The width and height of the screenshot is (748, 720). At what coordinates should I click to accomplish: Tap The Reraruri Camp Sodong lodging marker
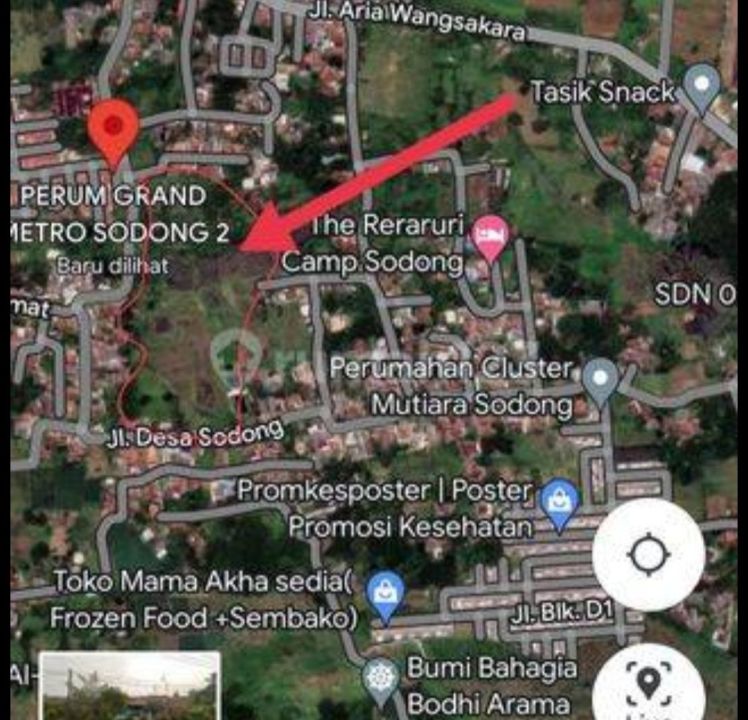click(490, 238)
